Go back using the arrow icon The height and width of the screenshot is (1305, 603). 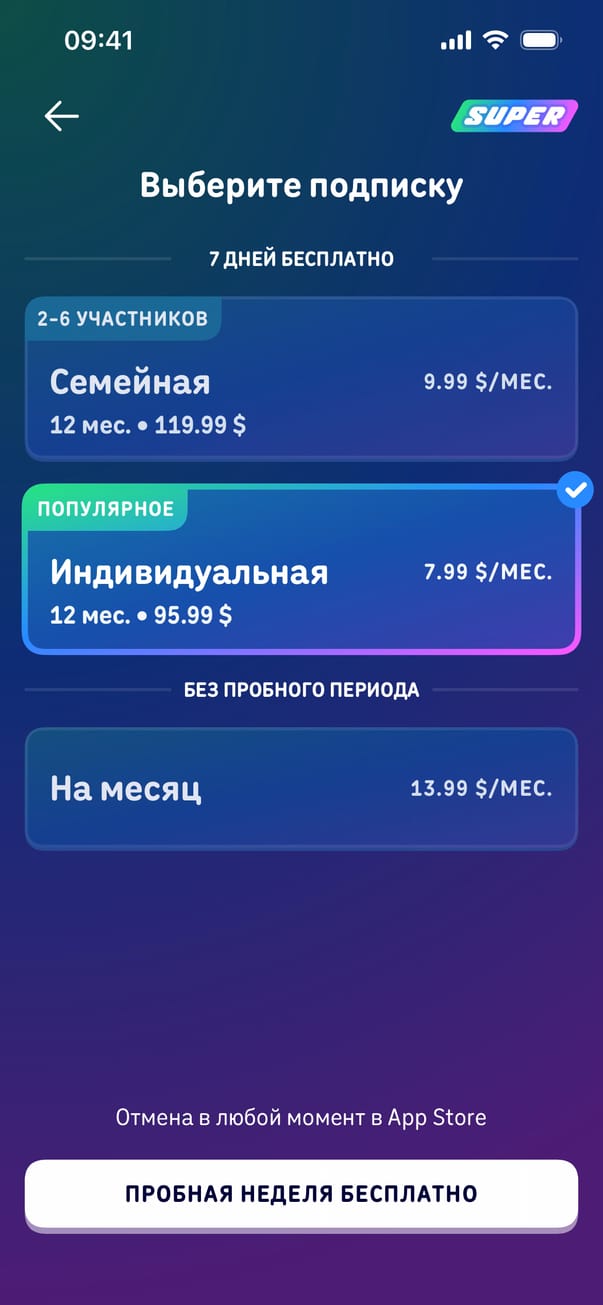click(61, 116)
